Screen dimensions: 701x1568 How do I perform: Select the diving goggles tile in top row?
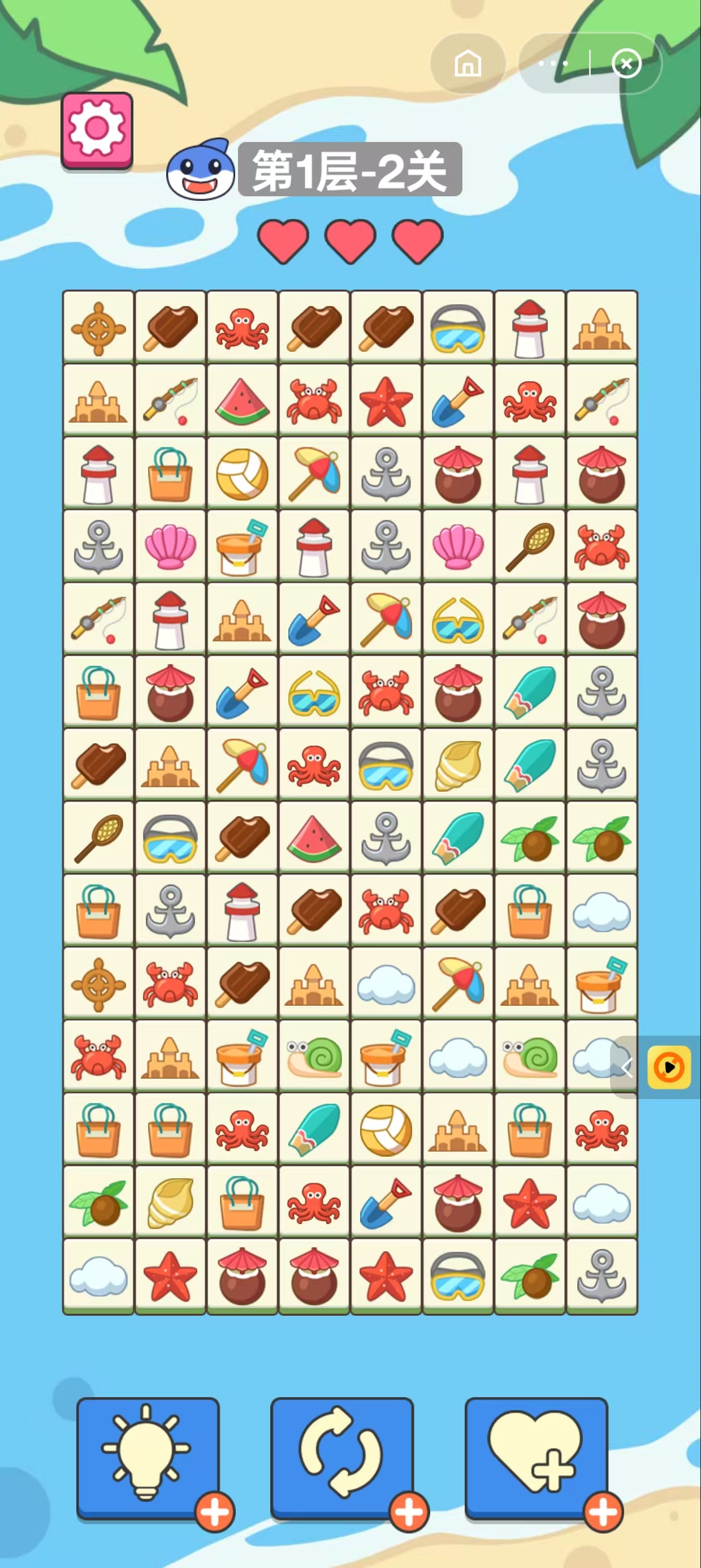tap(457, 328)
